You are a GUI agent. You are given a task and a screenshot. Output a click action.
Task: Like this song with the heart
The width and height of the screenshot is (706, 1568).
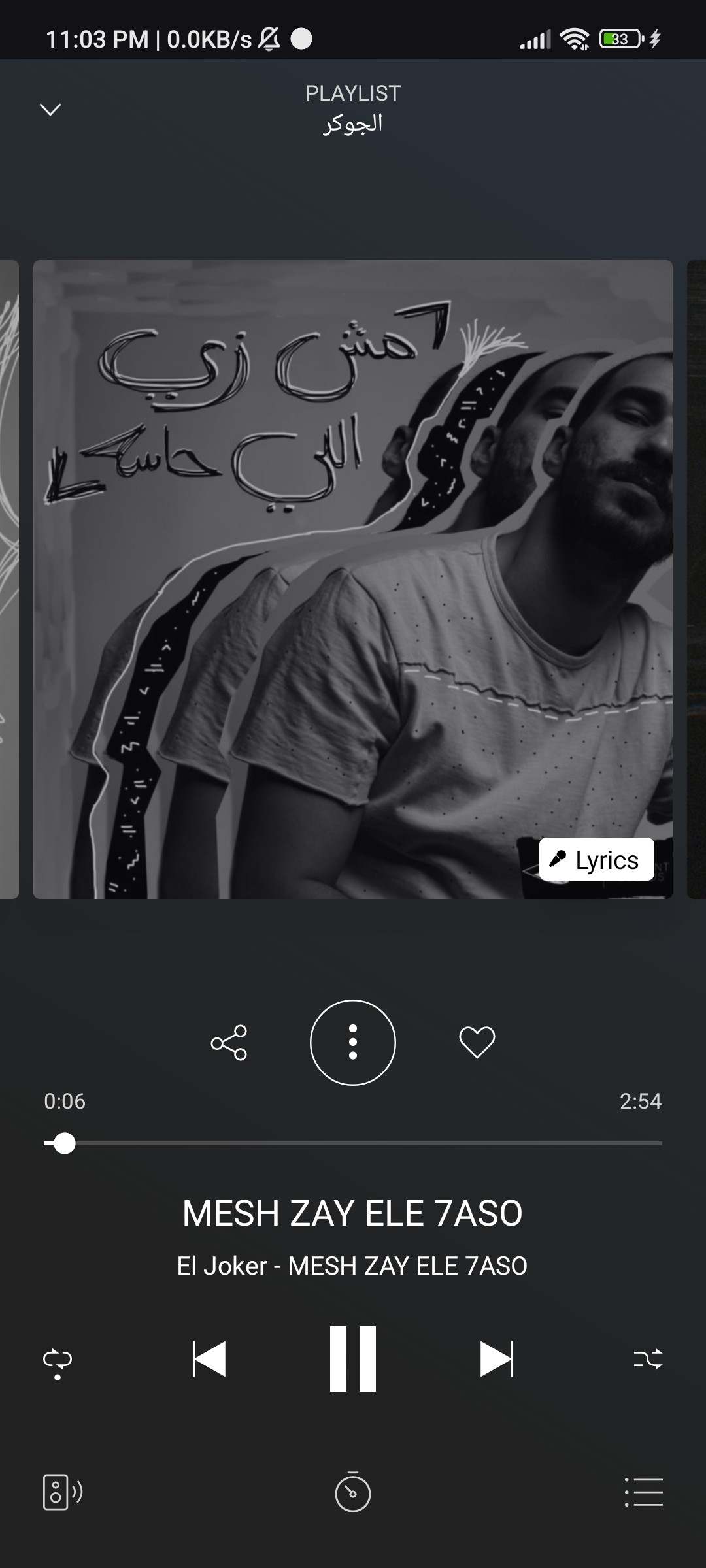tap(477, 1042)
